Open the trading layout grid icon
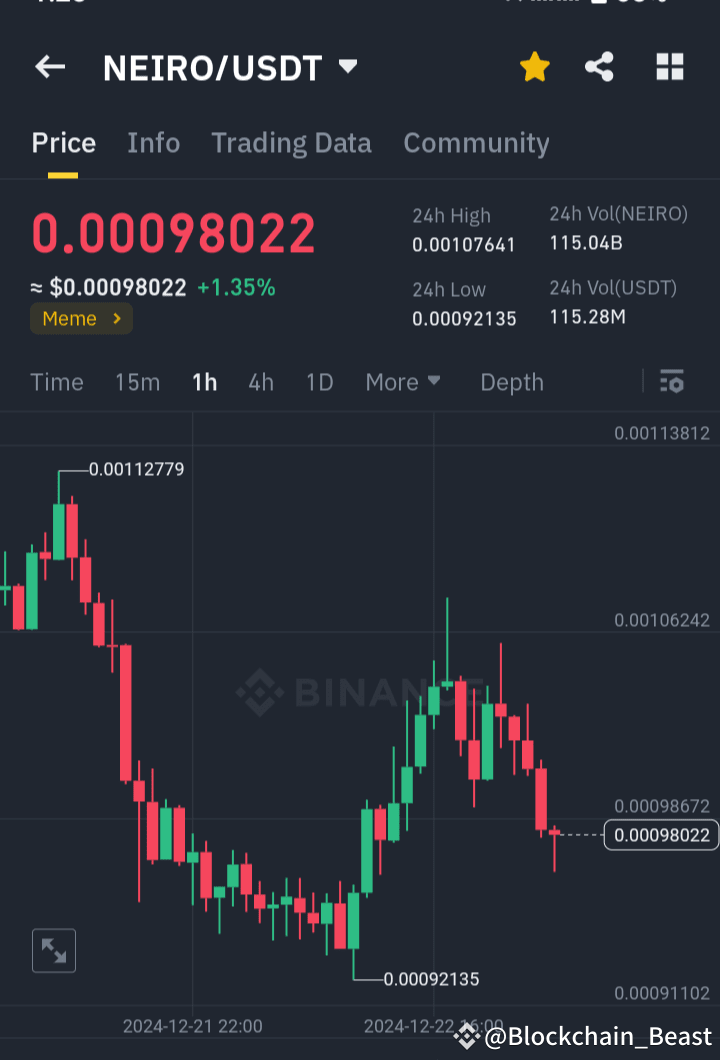The height and width of the screenshot is (1060, 720). point(668,67)
